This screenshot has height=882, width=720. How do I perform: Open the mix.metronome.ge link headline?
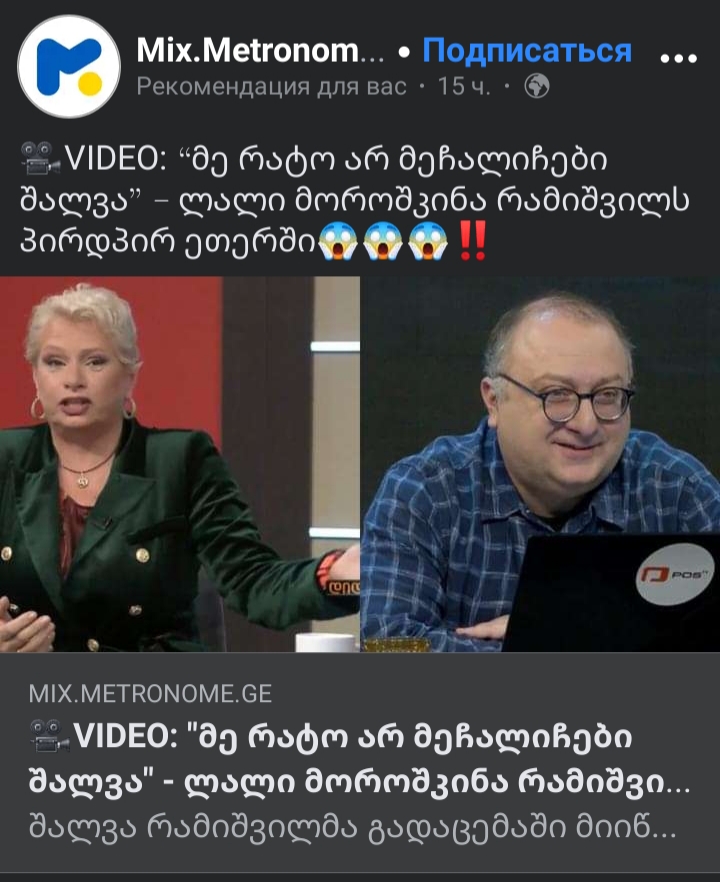pyautogui.click(x=360, y=760)
